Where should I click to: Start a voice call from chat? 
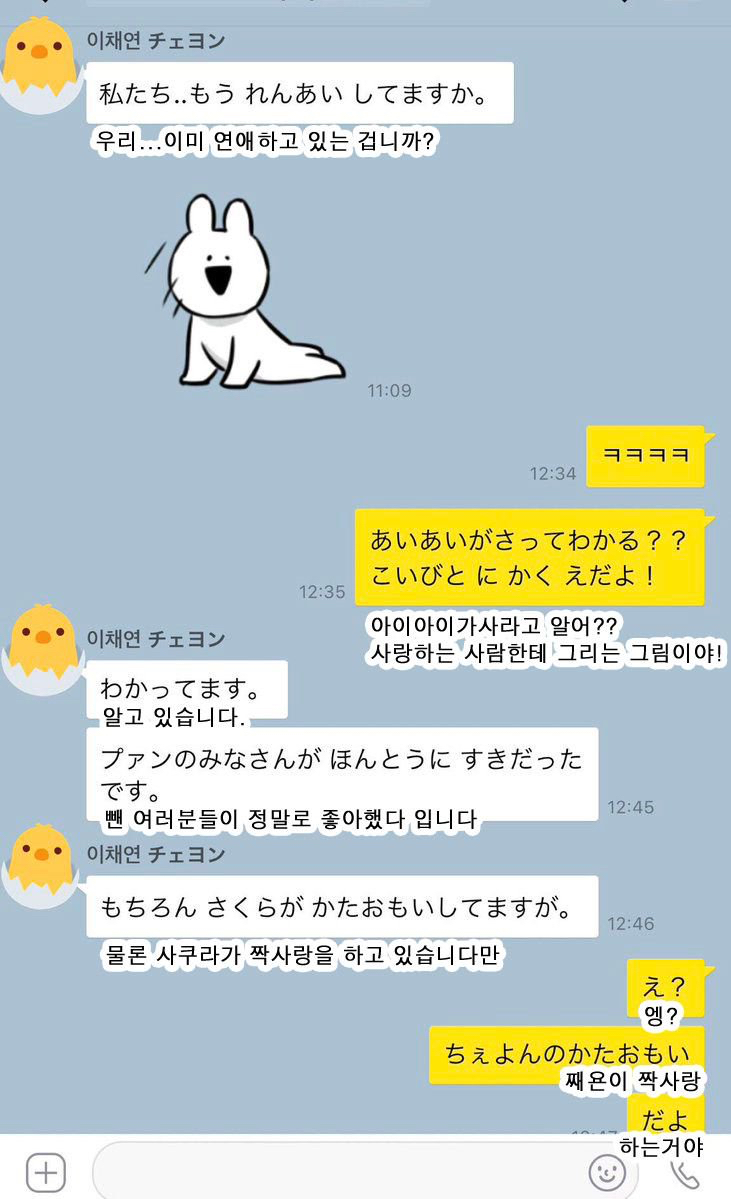pos(685,1173)
